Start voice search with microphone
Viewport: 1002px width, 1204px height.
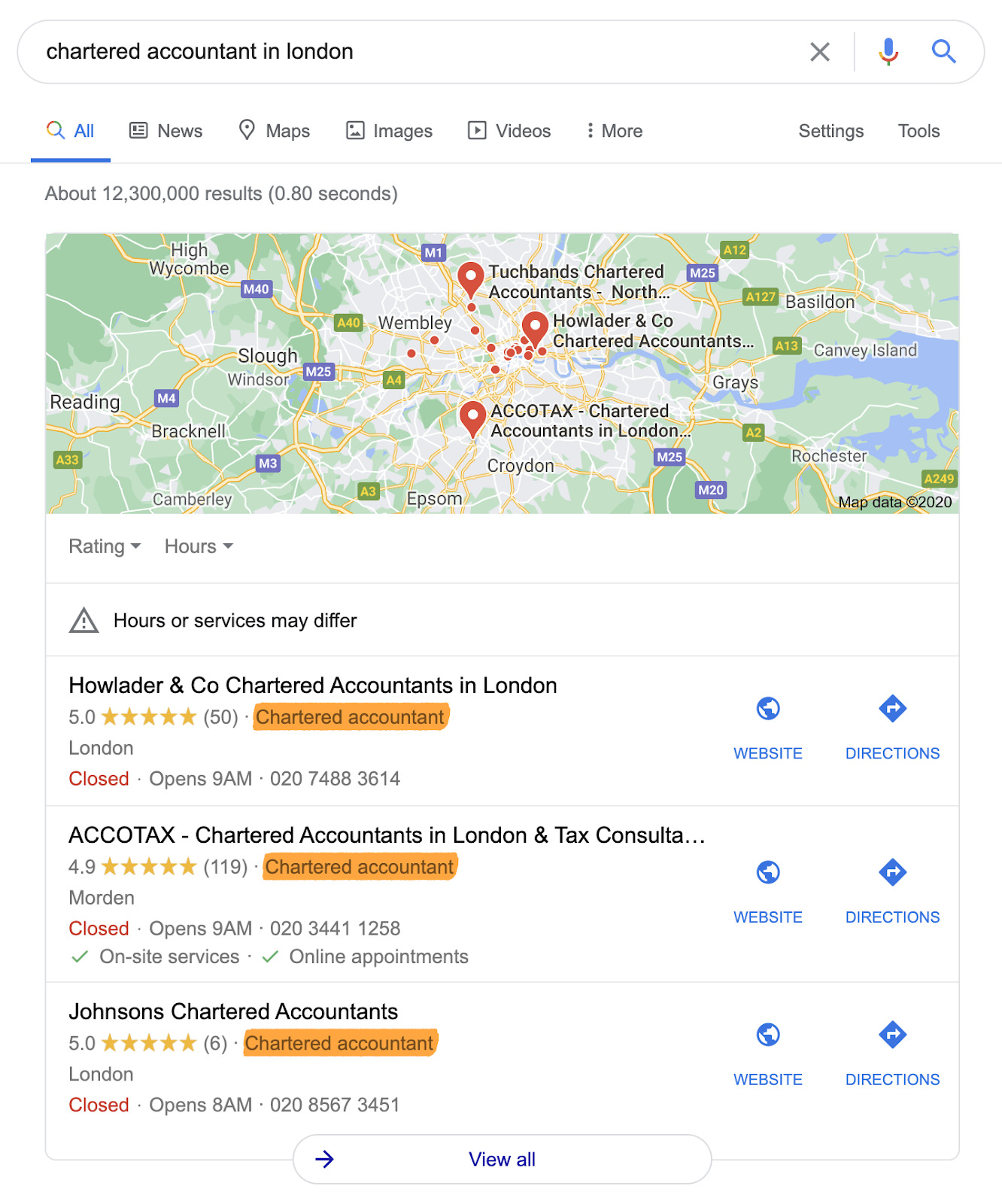click(888, 52)
